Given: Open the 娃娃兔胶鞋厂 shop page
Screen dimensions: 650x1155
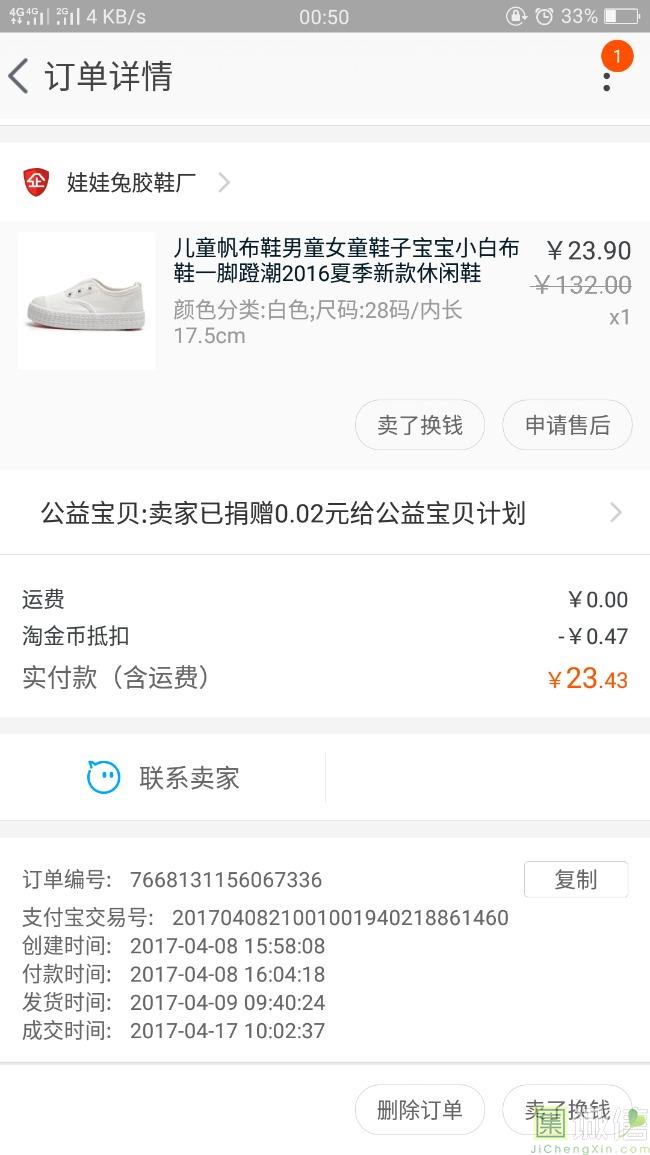Looking at the screenshot, I should pyautogui.click(x=130, y=183).
